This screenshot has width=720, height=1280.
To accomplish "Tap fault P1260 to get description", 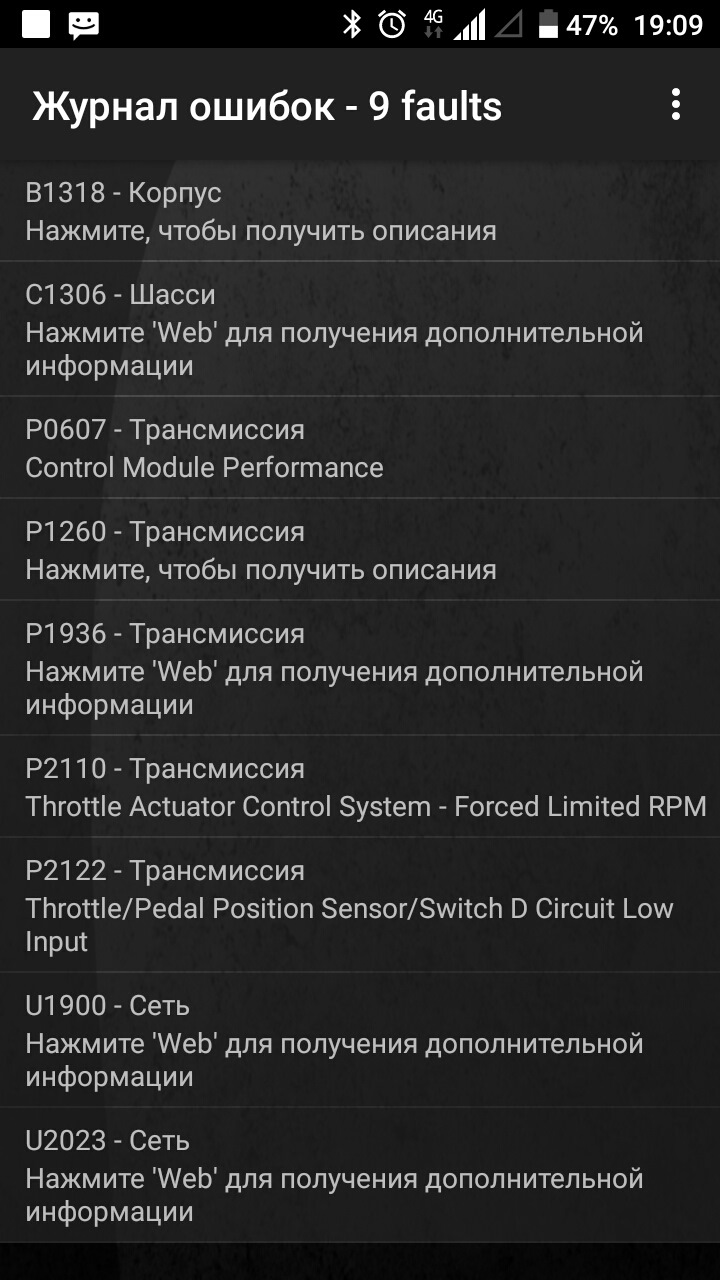I will tap(360, 550).
